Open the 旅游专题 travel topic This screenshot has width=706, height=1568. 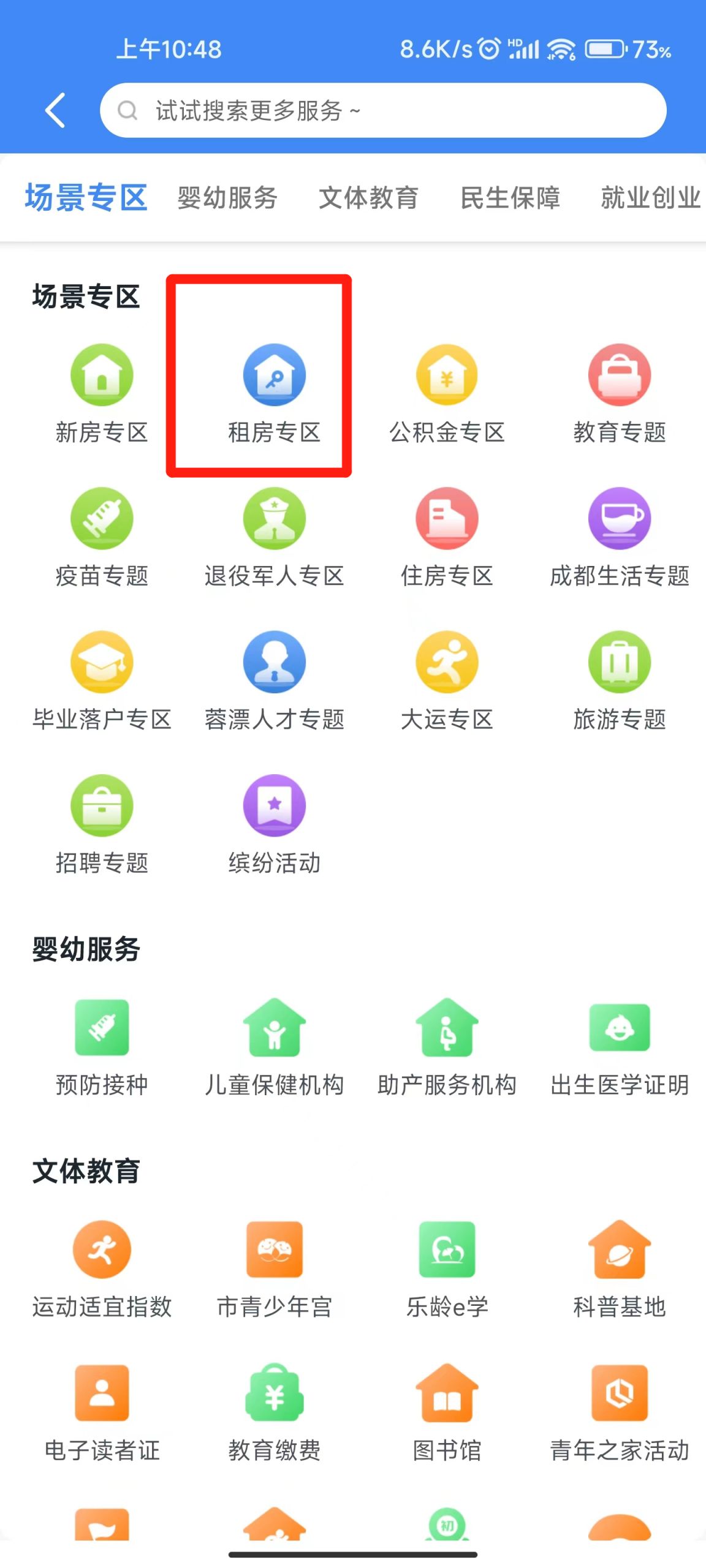[619, 680]
